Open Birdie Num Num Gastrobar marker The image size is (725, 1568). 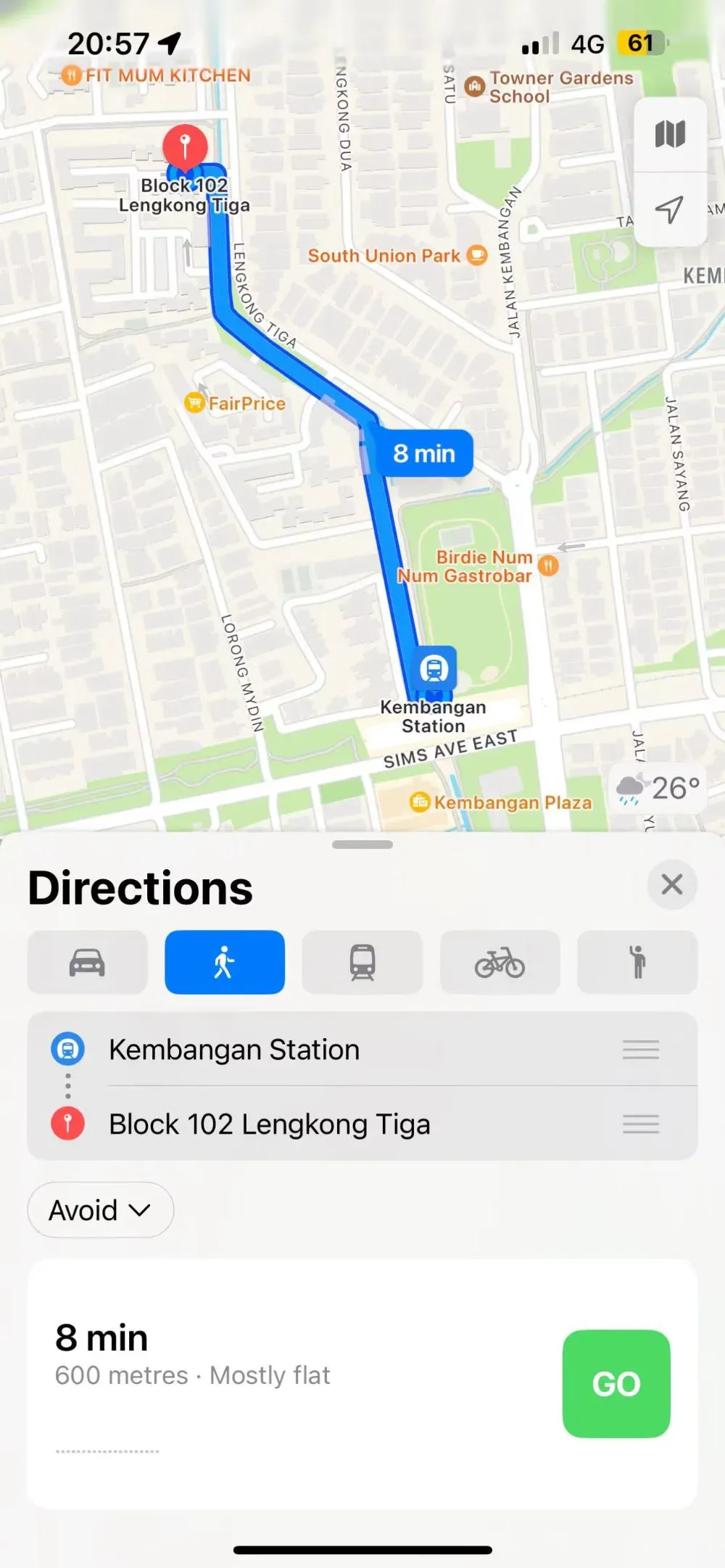pyautogui.click(x=478, y=566)
